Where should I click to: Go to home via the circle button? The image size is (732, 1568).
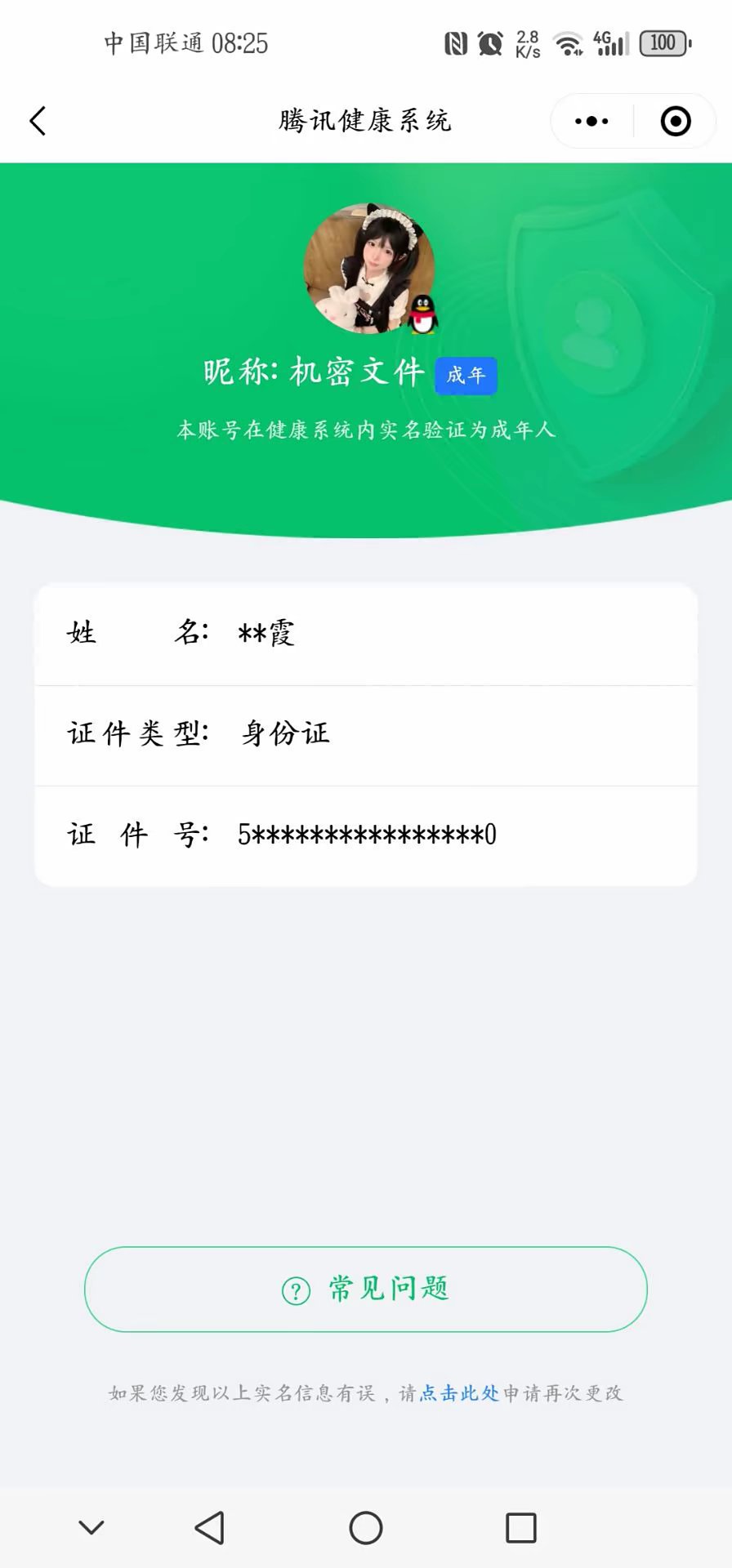(365, 1527)
